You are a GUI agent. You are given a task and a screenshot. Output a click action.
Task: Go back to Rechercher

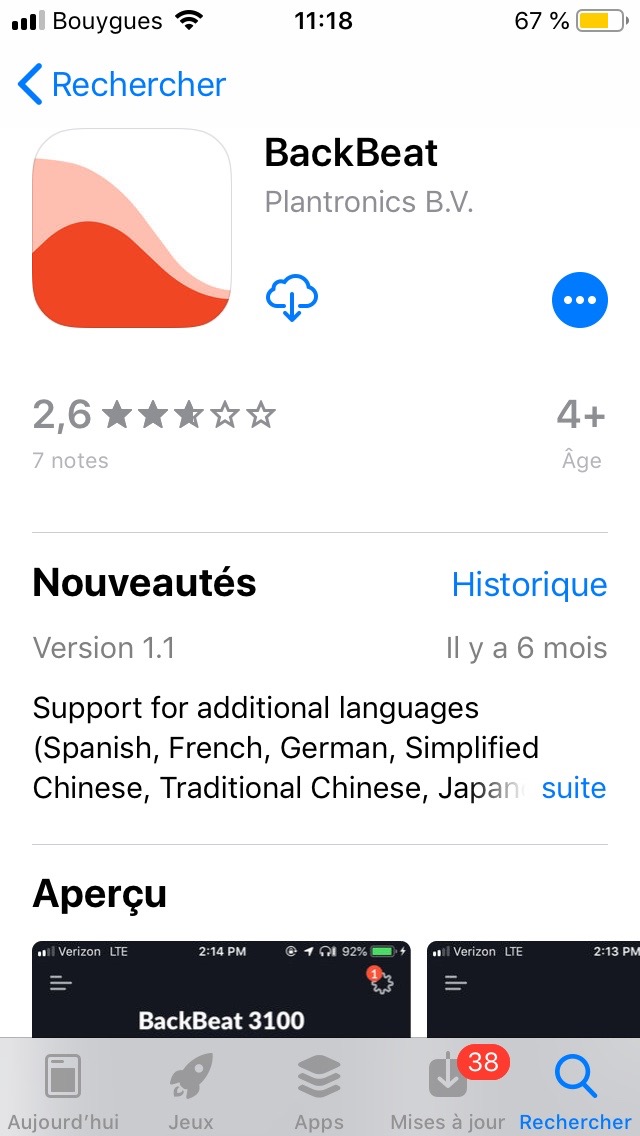click(x=122, y=85)
